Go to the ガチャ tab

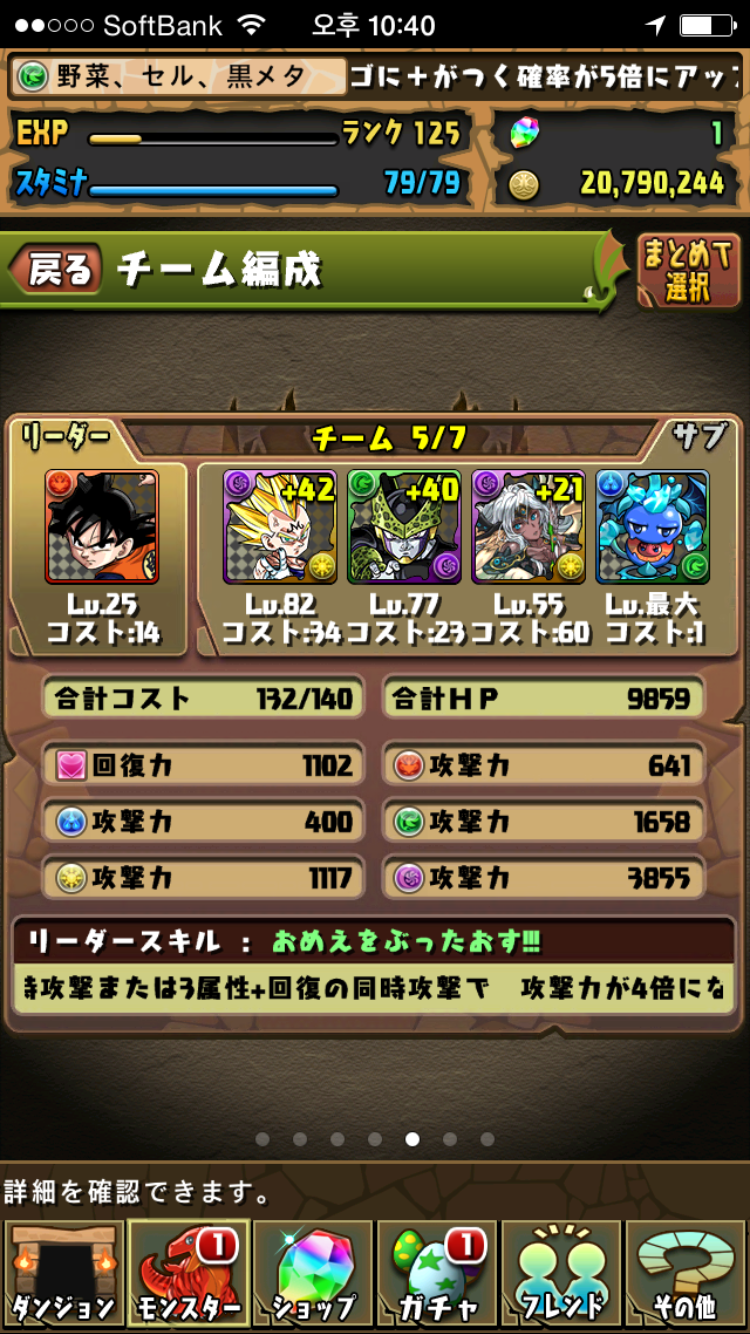click(x=436, y=1274)
